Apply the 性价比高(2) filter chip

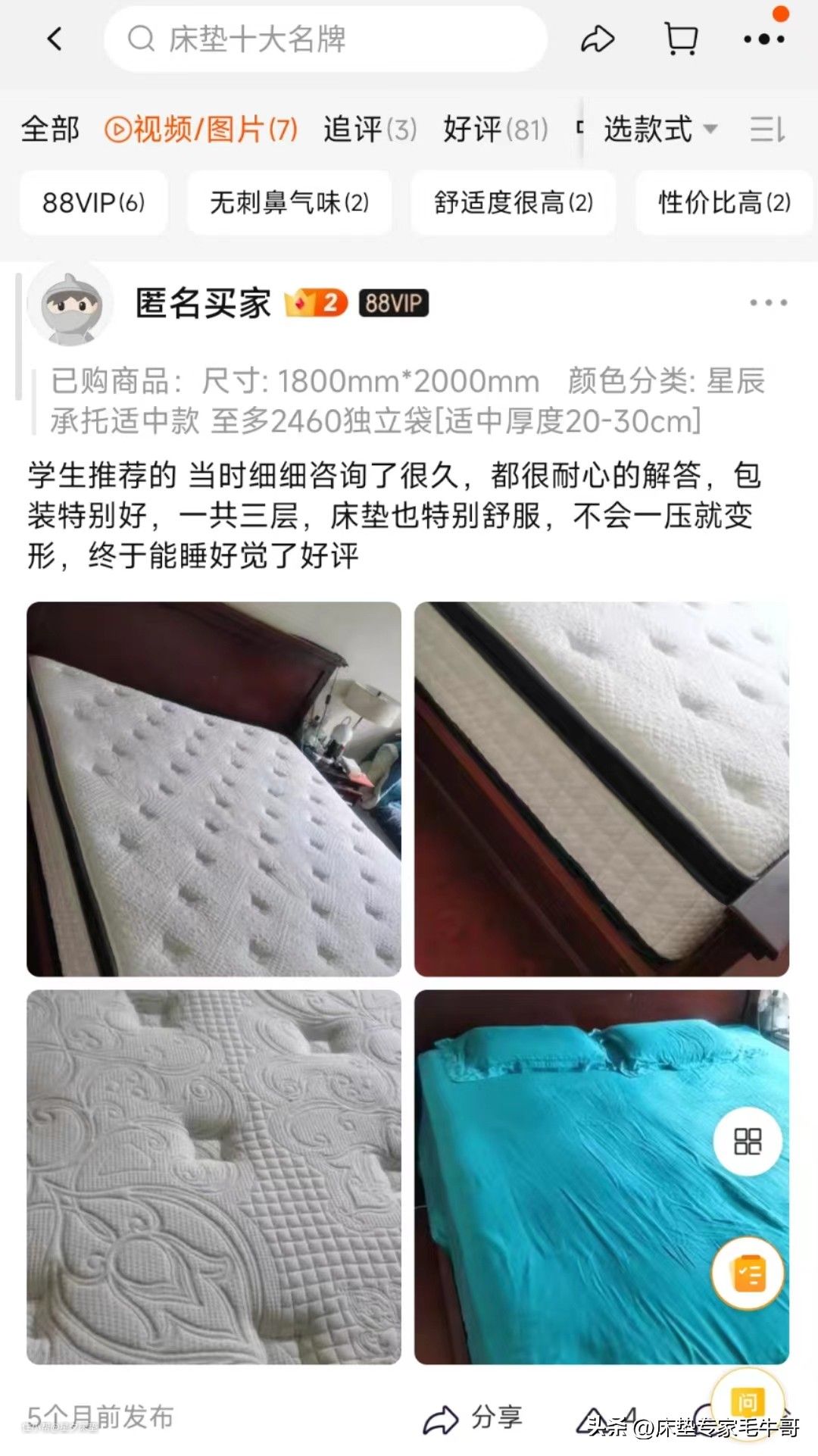coord(724,203)
